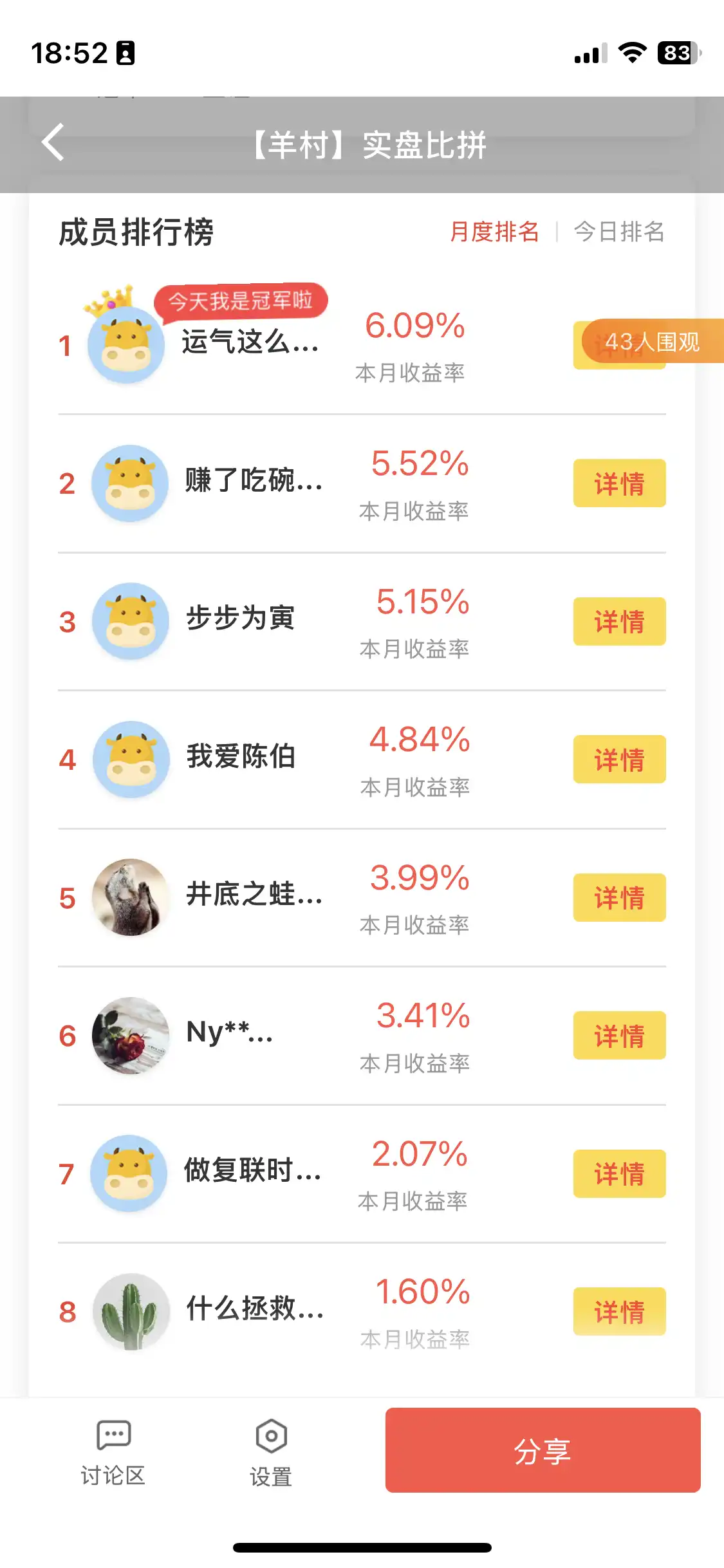Tap 详情 button next to 我爱陈伯

click(619, 760)
